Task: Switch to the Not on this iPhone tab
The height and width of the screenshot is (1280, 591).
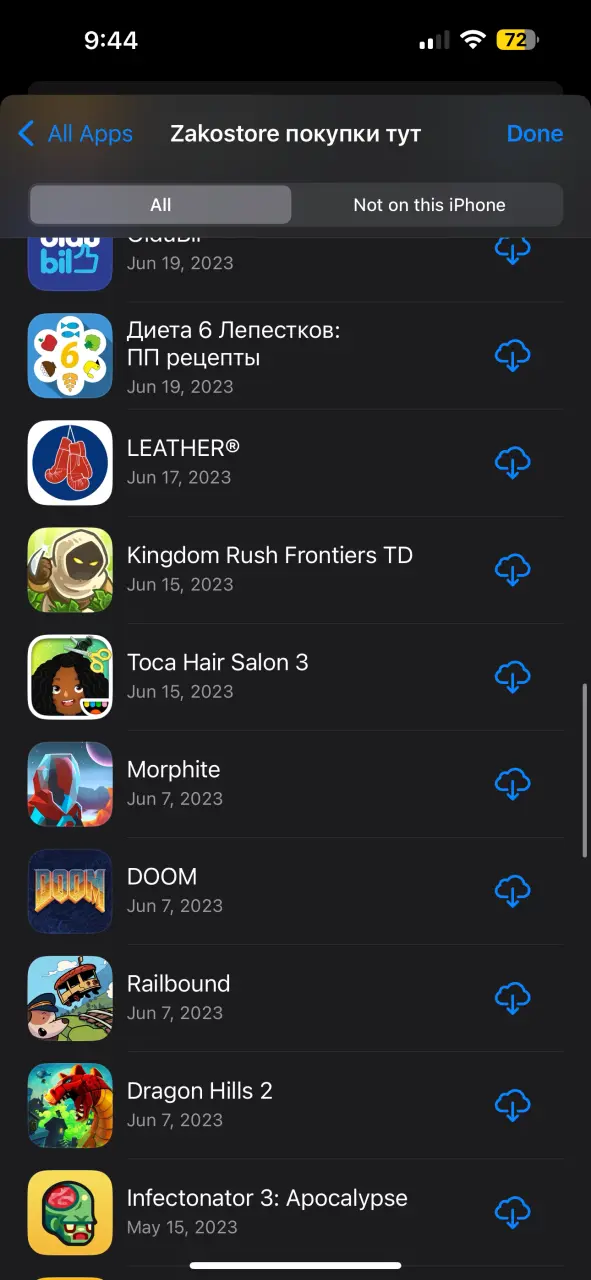Action: click(429, 205)
